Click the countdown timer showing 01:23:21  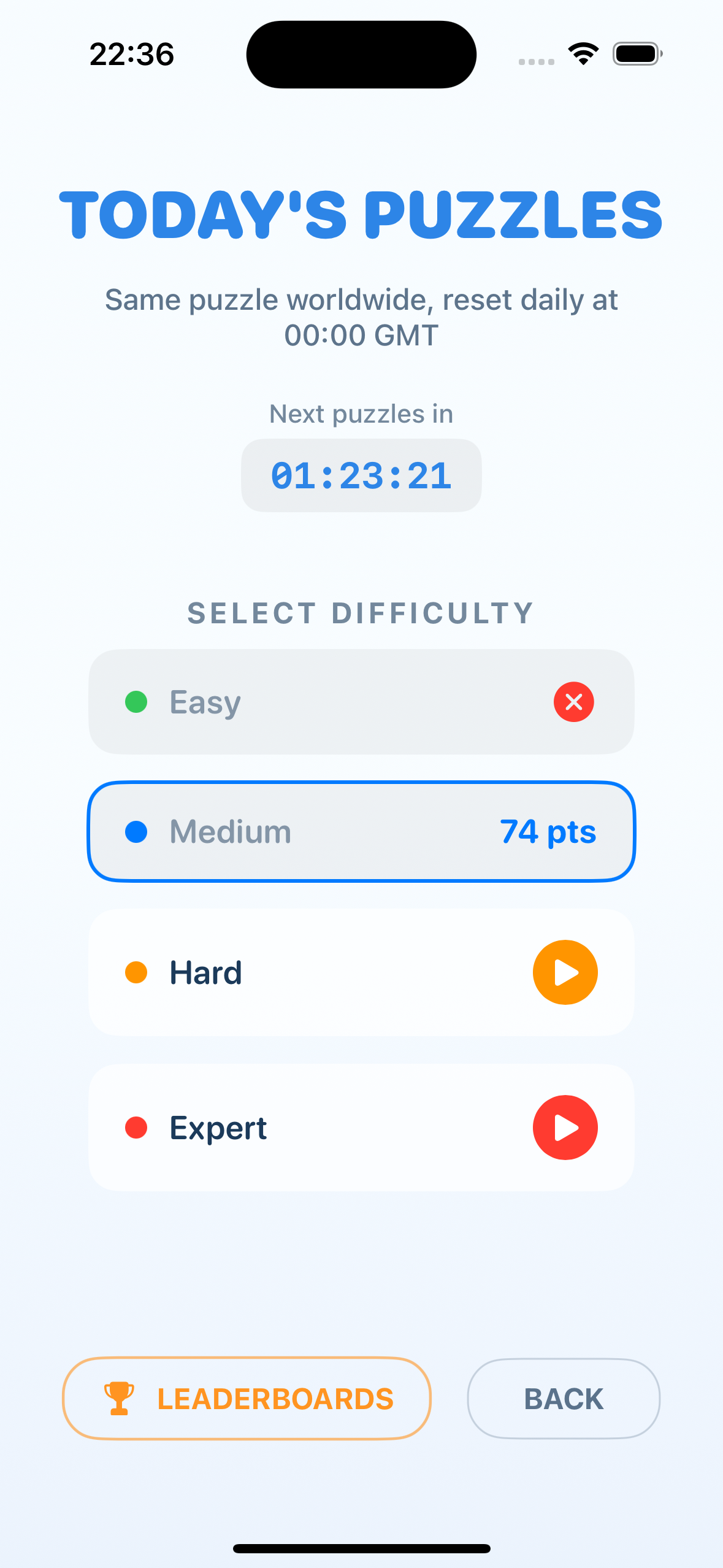361,475
